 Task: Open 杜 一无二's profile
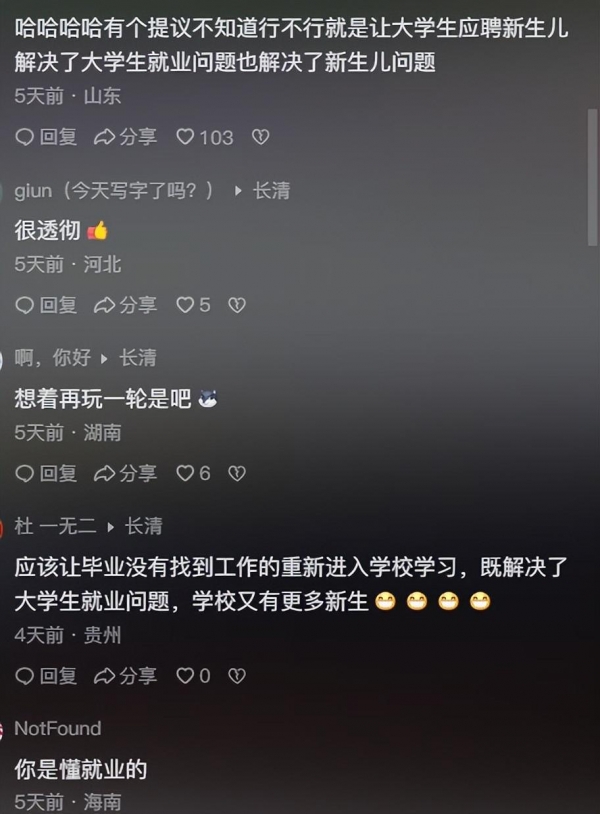(x=55, y=525)
